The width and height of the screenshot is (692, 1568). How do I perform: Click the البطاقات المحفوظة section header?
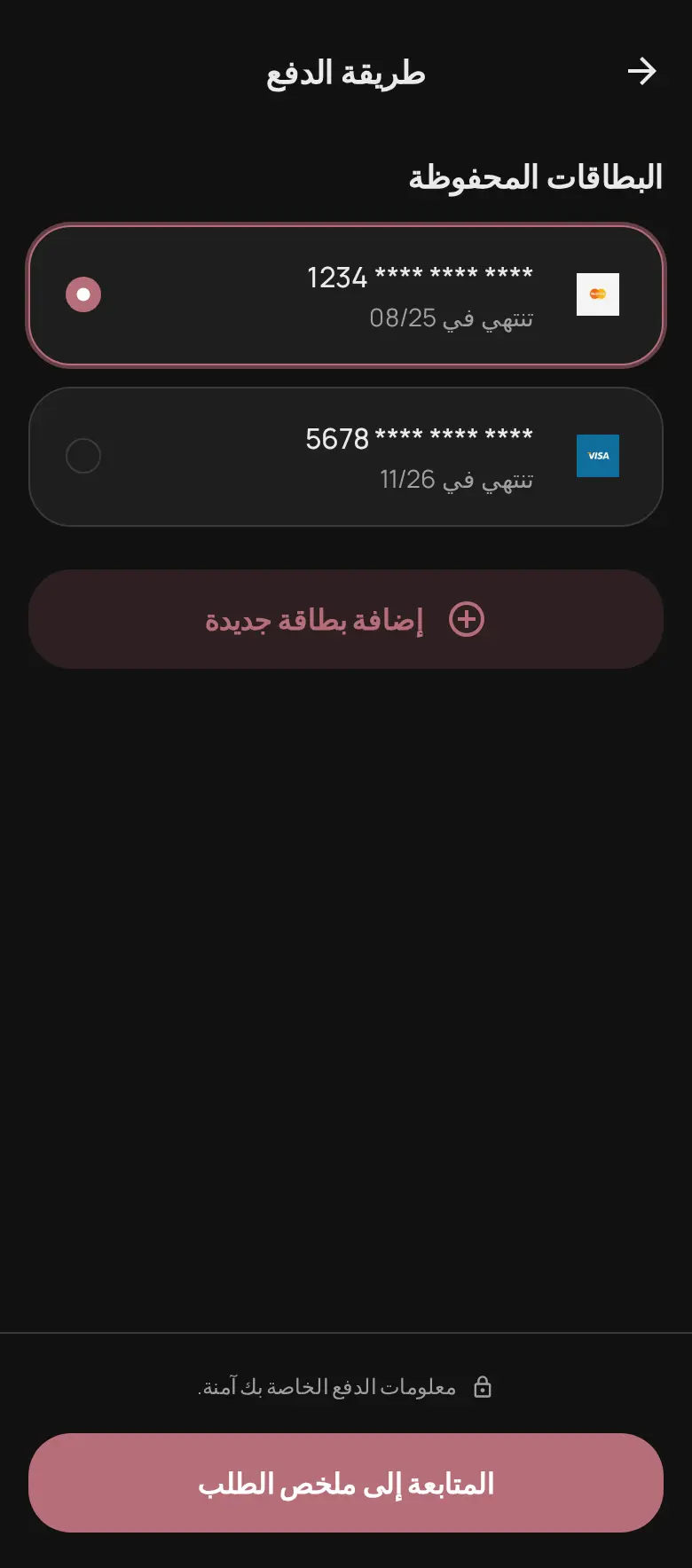(x=537, y=176)
